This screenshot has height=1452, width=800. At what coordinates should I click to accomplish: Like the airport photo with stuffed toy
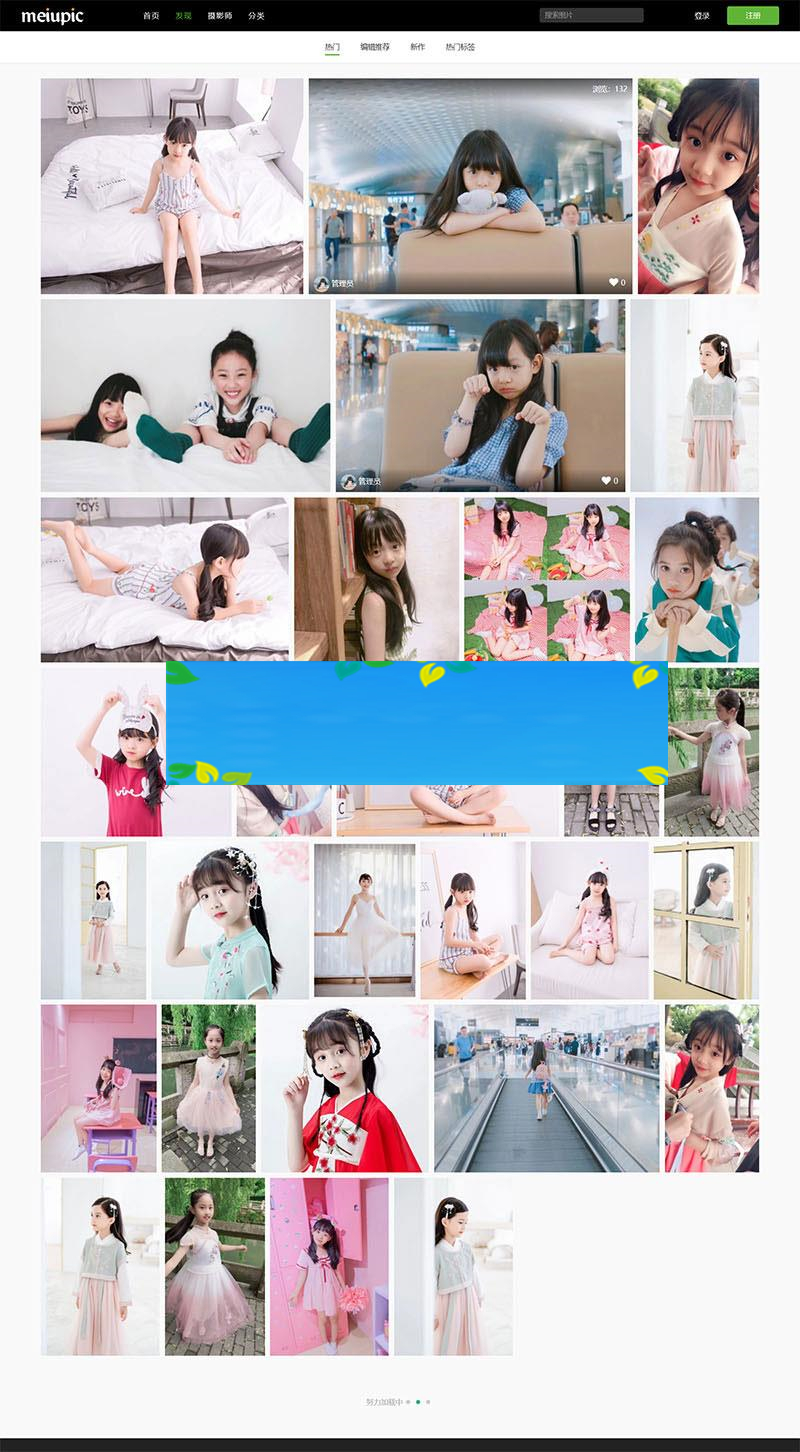pos(614,283)
